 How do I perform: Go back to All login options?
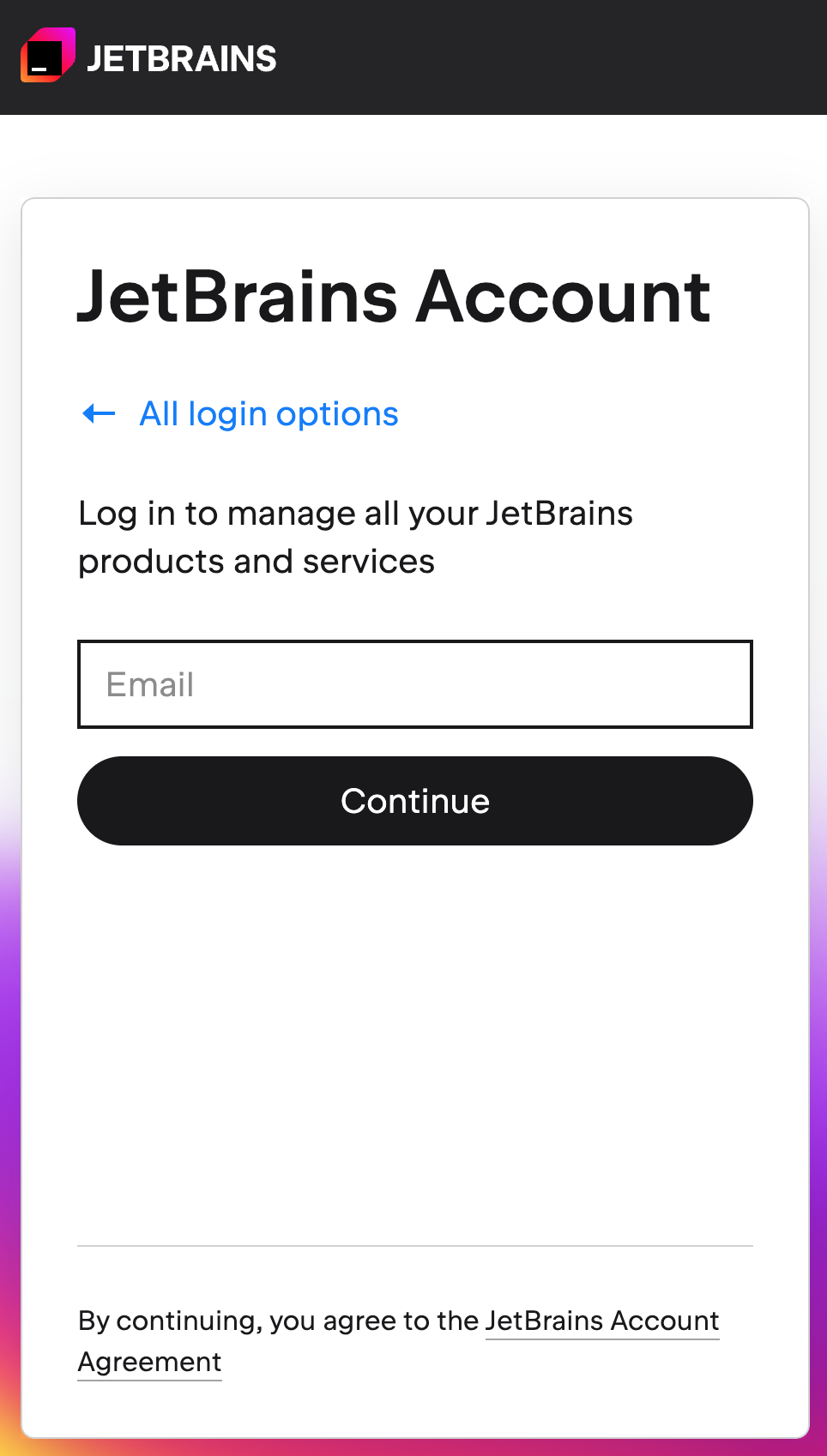tap(240, 414)
